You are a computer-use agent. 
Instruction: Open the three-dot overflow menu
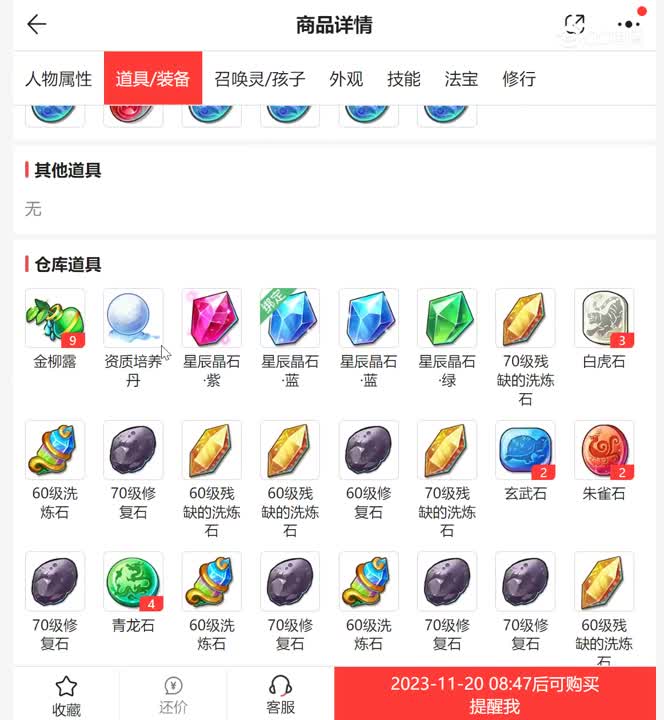point(629,25)
